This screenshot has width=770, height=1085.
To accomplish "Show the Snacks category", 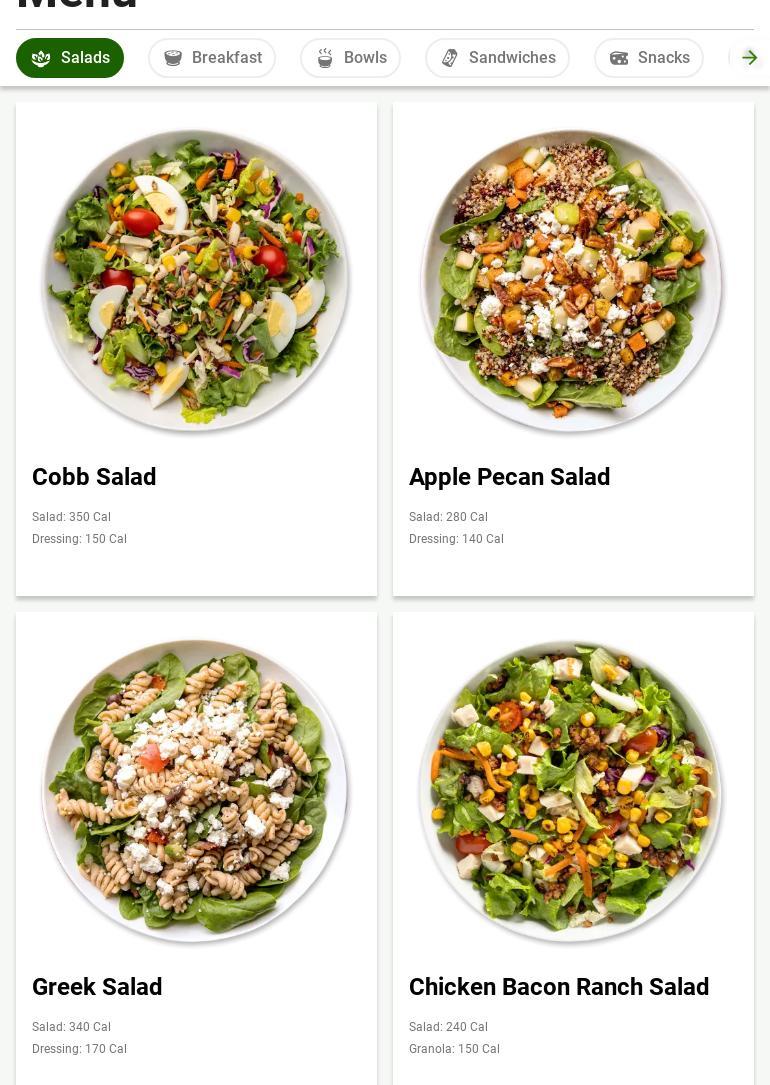I will [x=649, y=58].
